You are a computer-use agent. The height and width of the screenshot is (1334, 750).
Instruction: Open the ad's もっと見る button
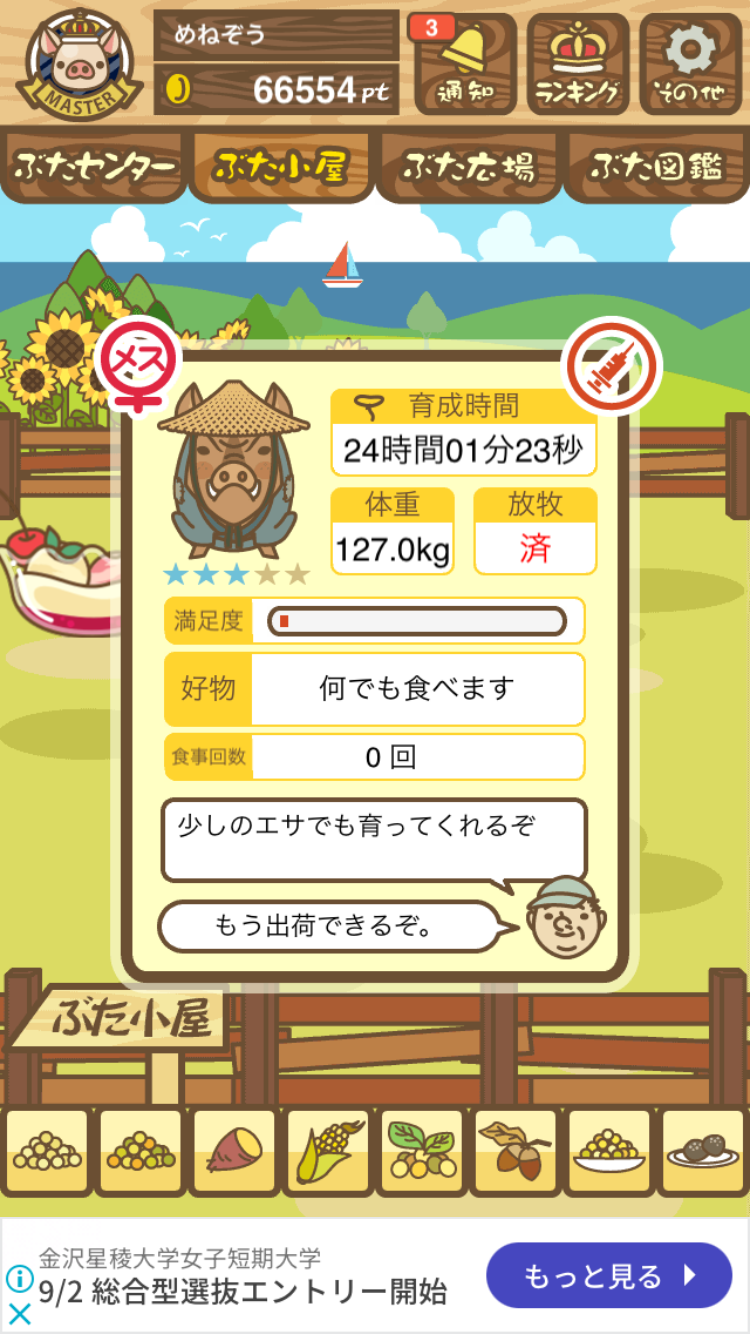coord(609,1276)
